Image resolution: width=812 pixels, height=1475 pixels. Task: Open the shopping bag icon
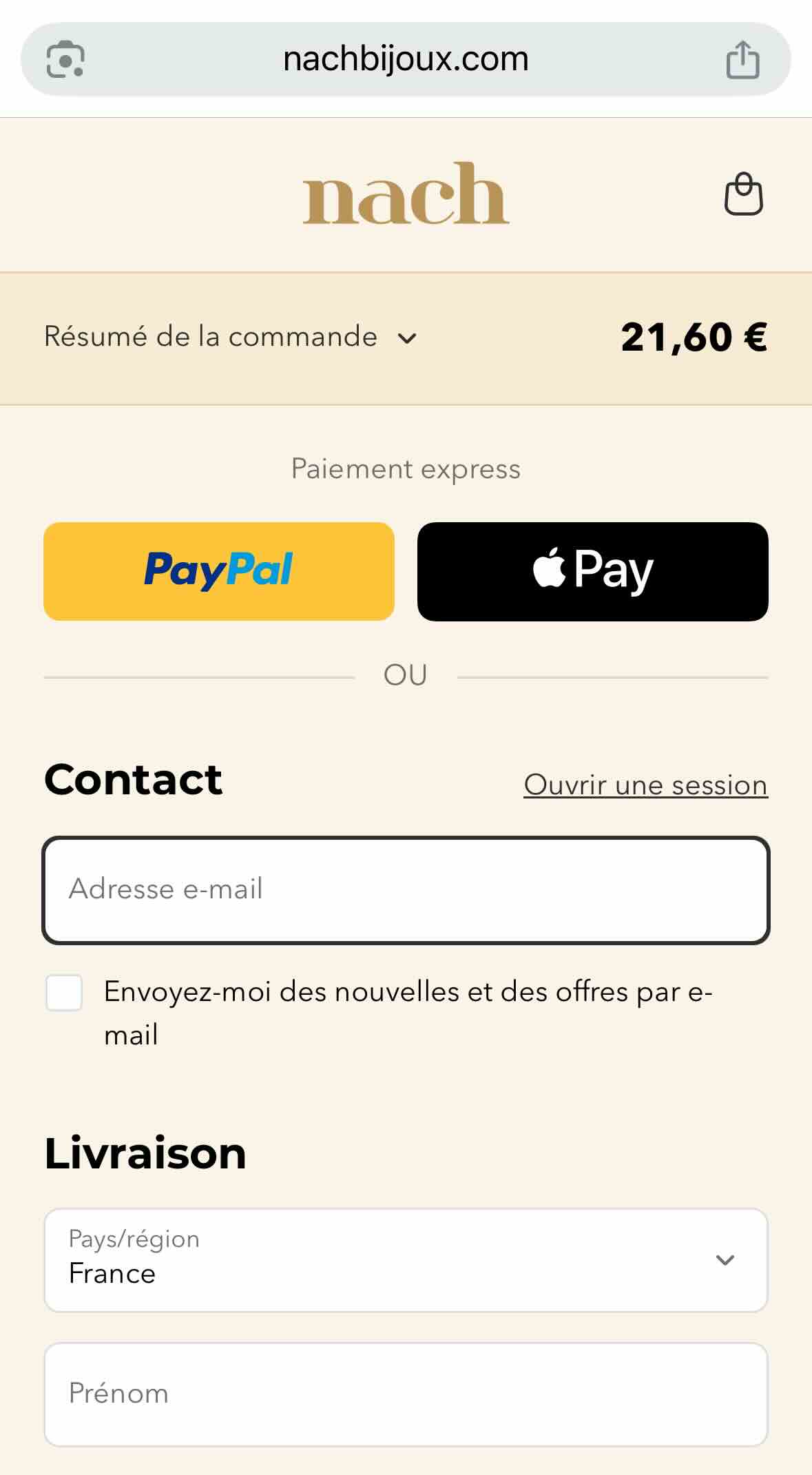tap(742, 195)
